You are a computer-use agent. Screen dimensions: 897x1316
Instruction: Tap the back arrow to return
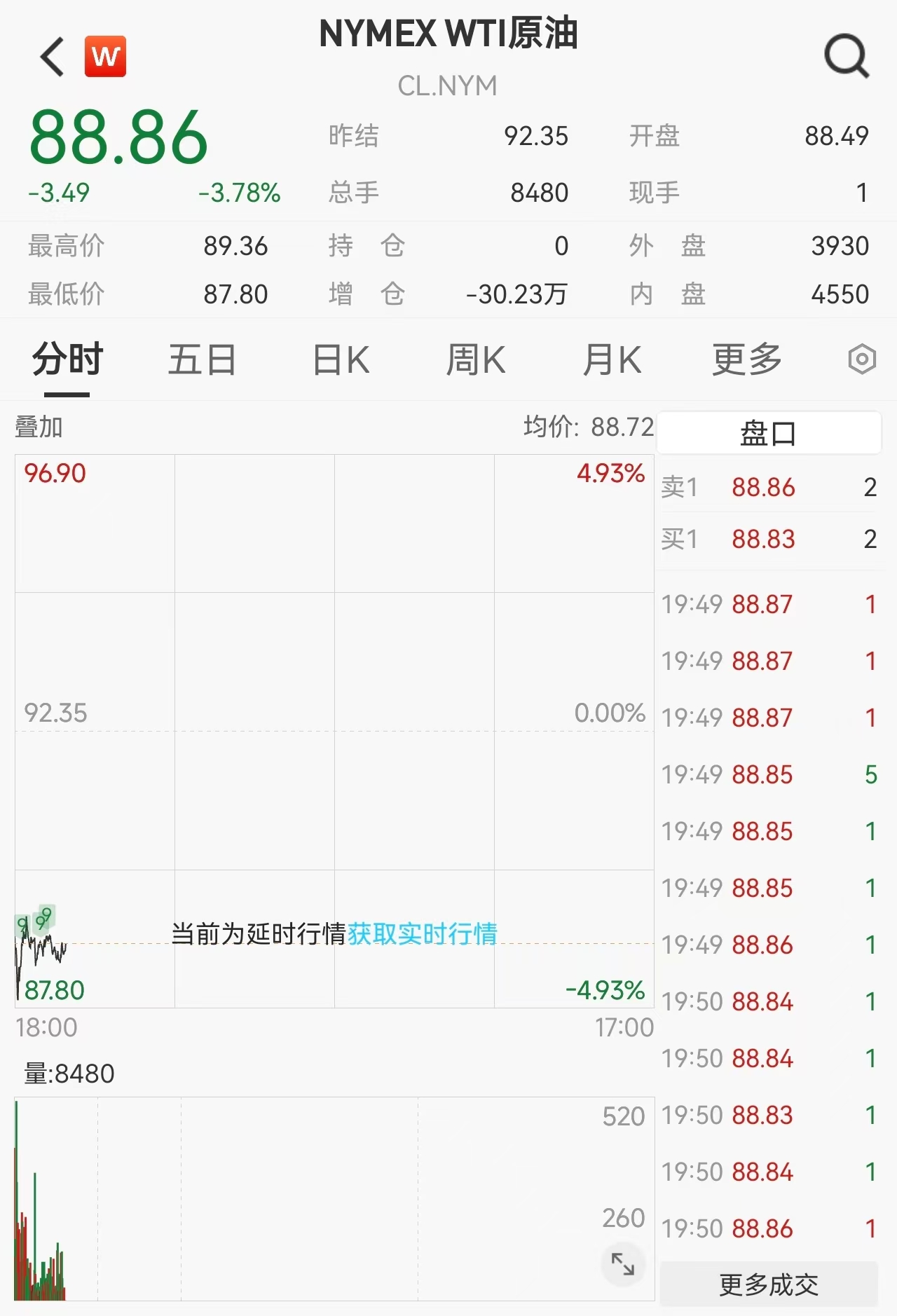click(x=50, y=55)
